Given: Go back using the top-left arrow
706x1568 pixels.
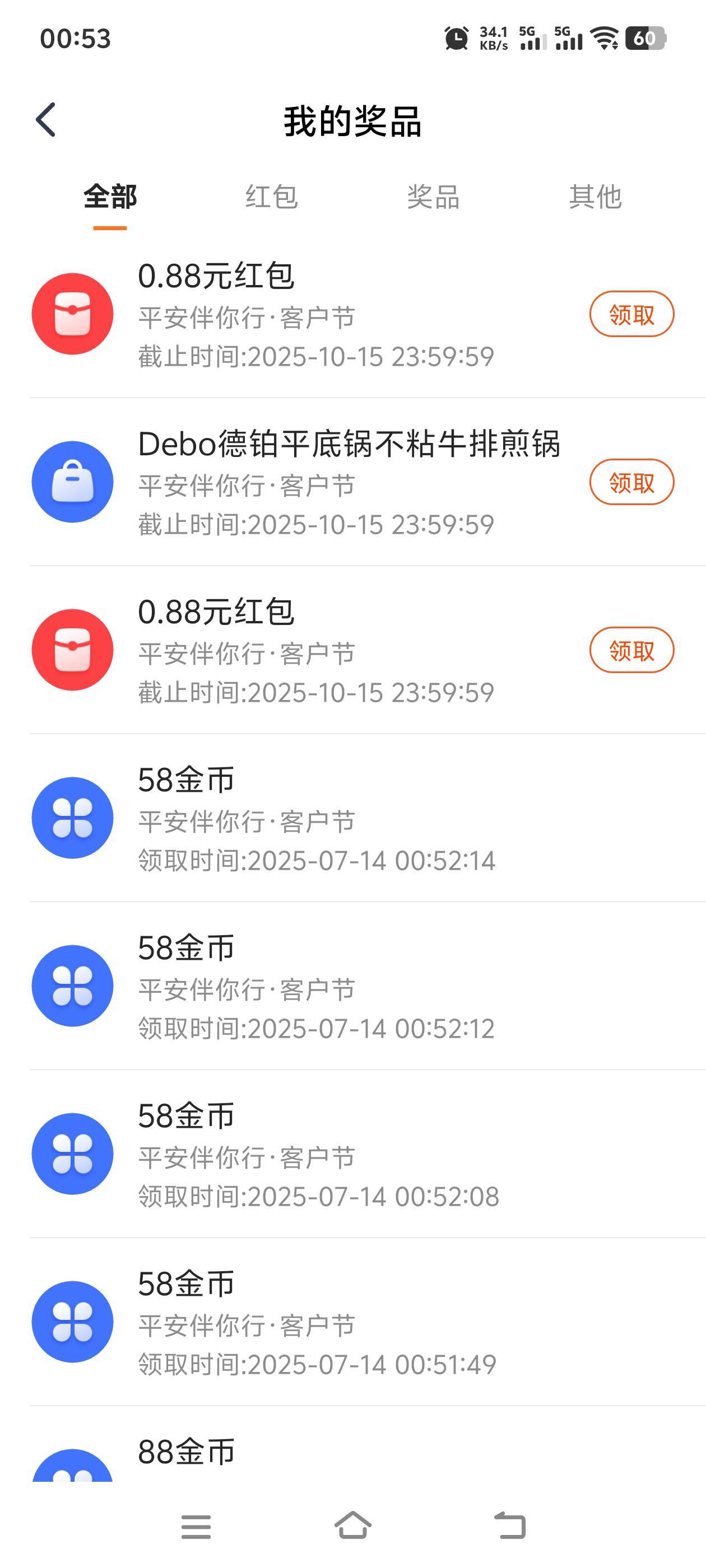Looking at the screenshot, I should point(47,120).
